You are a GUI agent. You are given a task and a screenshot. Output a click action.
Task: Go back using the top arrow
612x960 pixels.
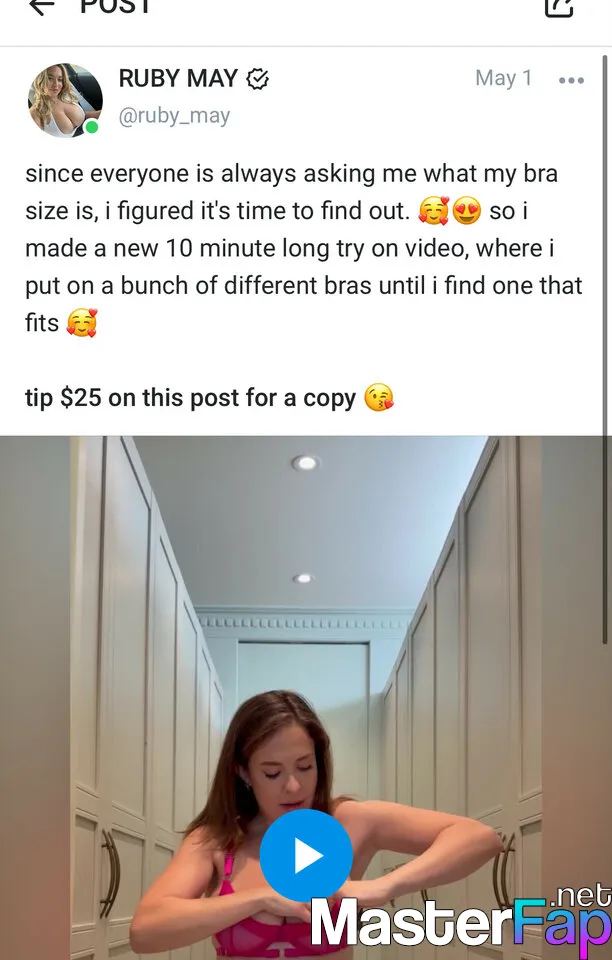pyautogui.click(x=41, y=7)
